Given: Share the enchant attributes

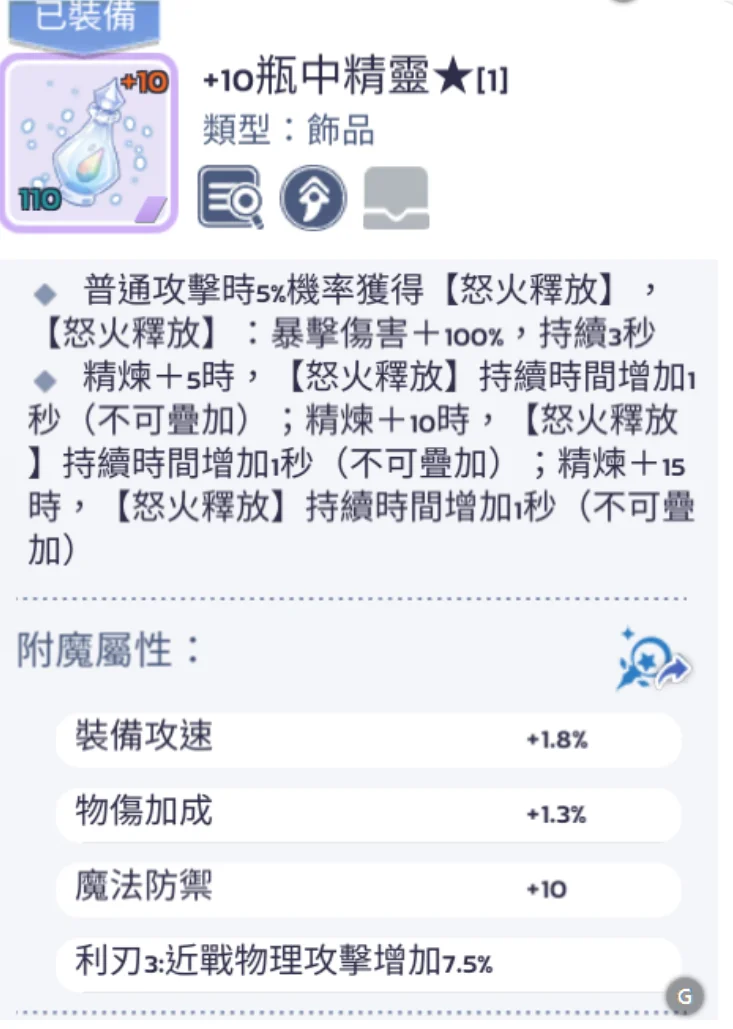Looking at the screenshot, I should point(655,660).
